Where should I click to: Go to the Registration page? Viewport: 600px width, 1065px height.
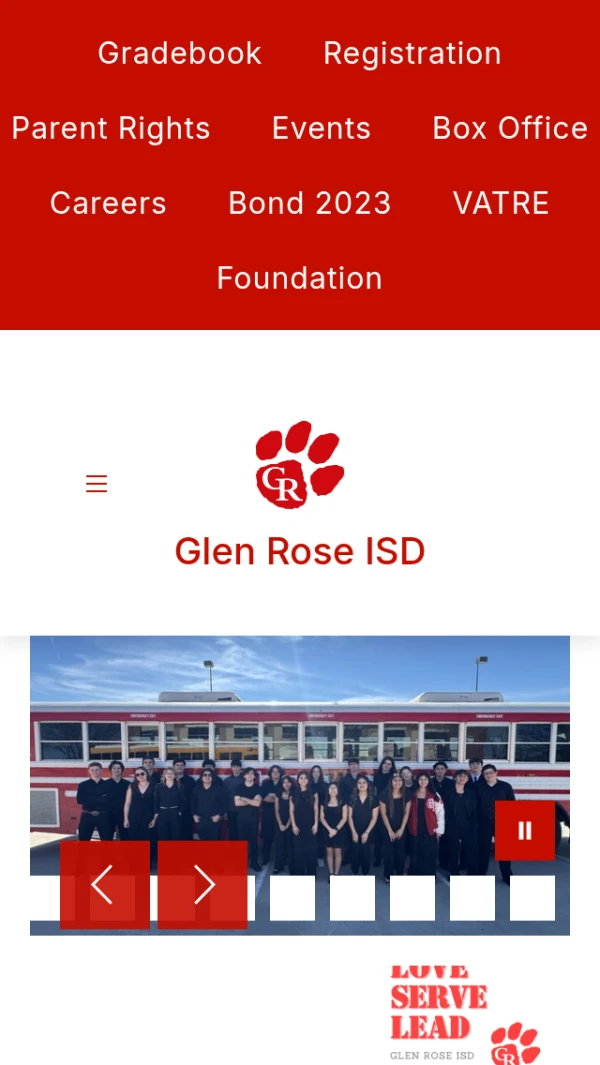(x=412, y=53)
